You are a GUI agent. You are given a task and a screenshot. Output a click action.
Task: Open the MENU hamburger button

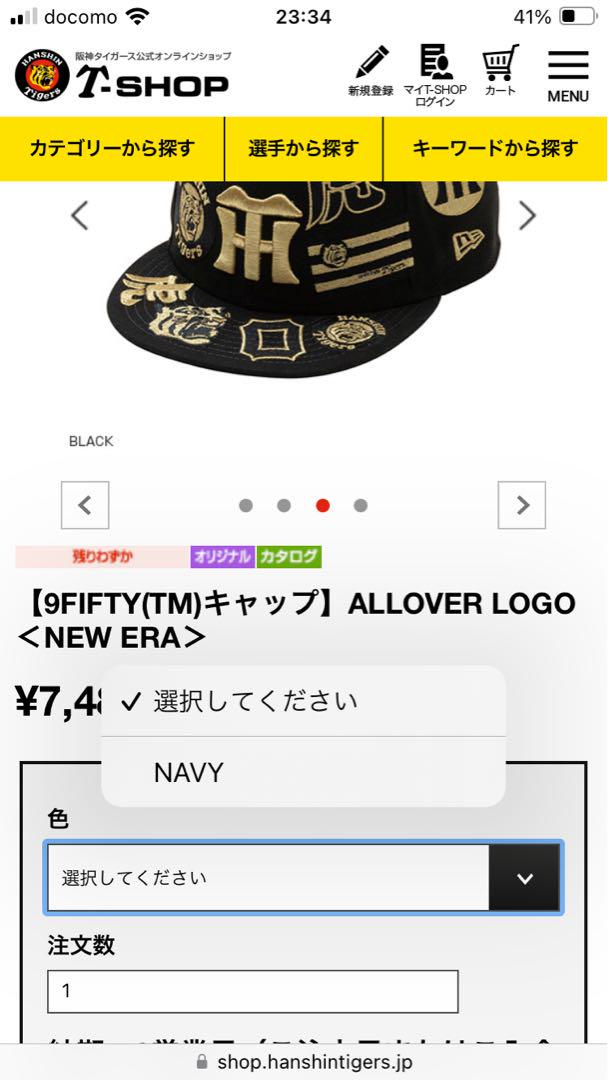568,76
